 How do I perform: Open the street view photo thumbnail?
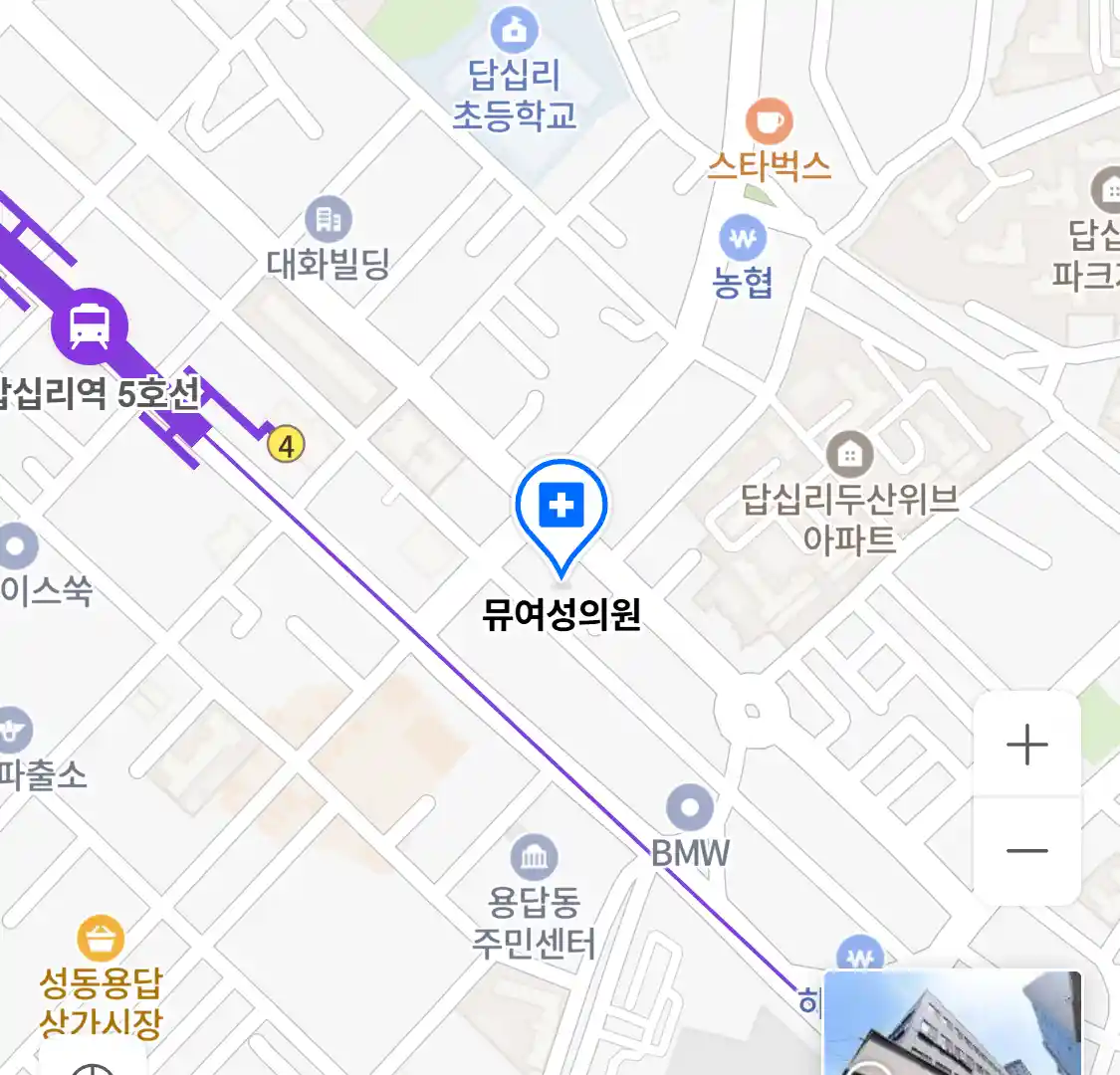click(953, 1023)
